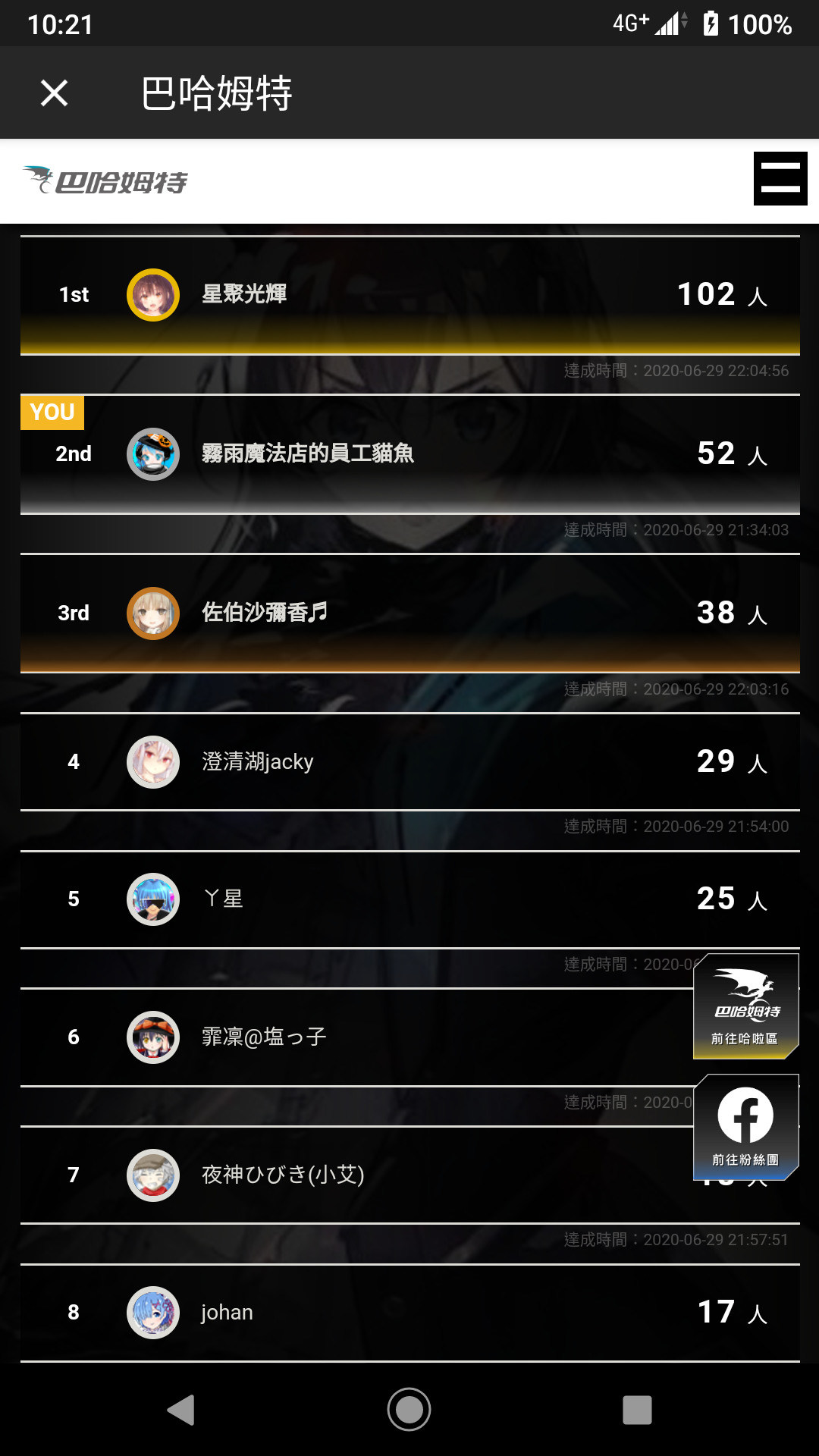Screen dimensions: 819x1456
Task: Select the 1st place entry 星聚光輝
Action: [x=409, y=295]
